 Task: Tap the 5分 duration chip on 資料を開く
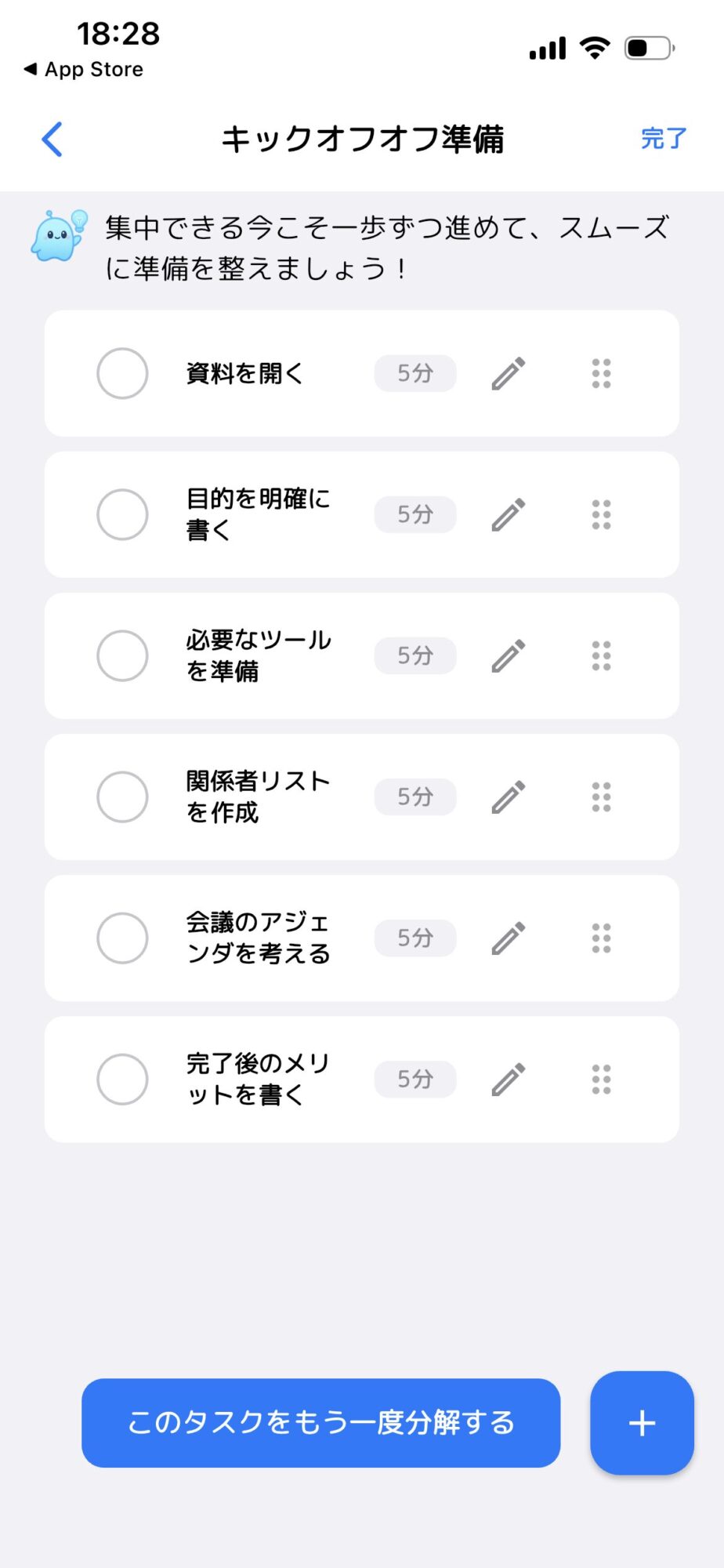pyautogui.click(x=415, y=374)
